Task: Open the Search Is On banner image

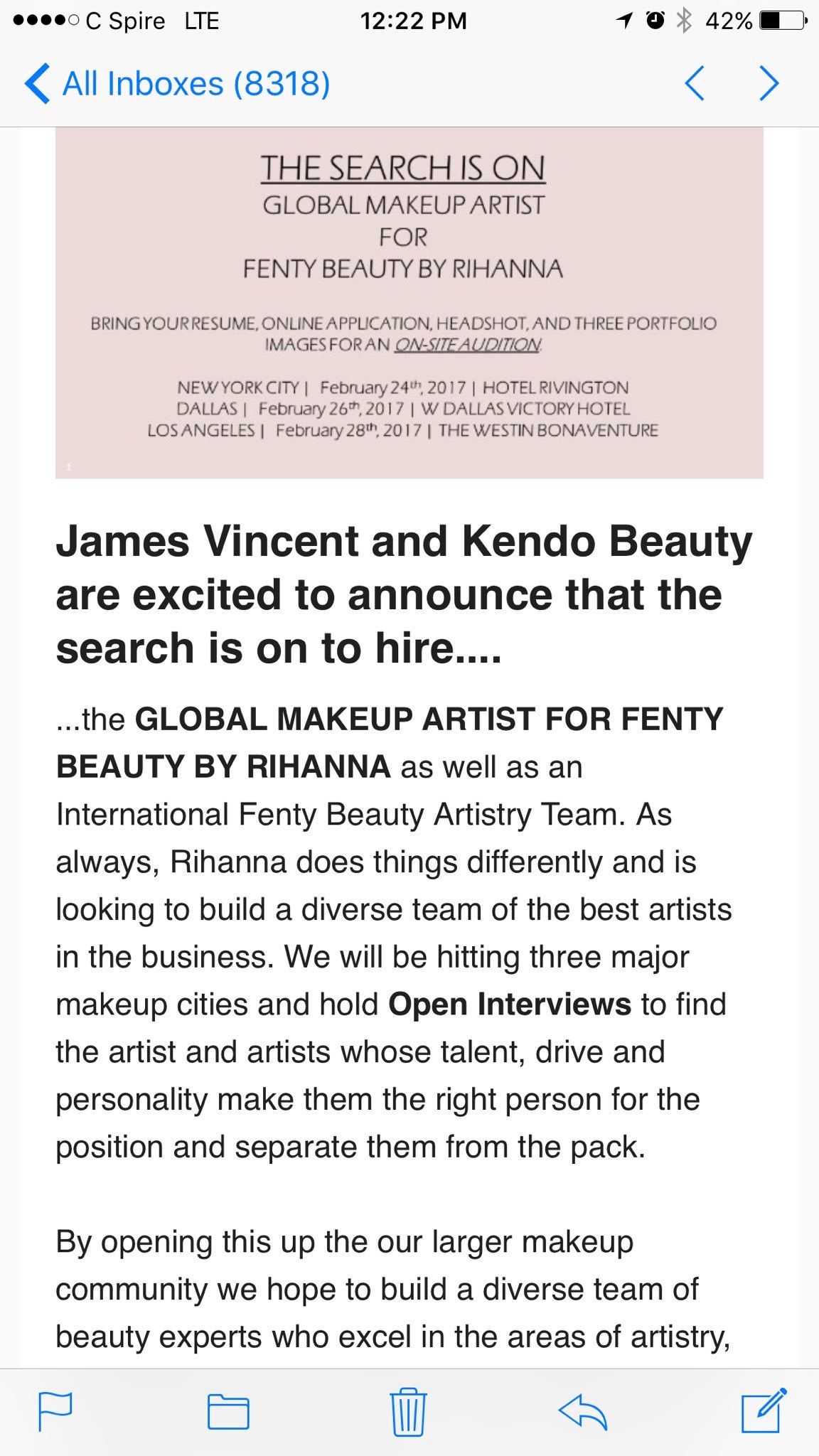Action: 409,303
